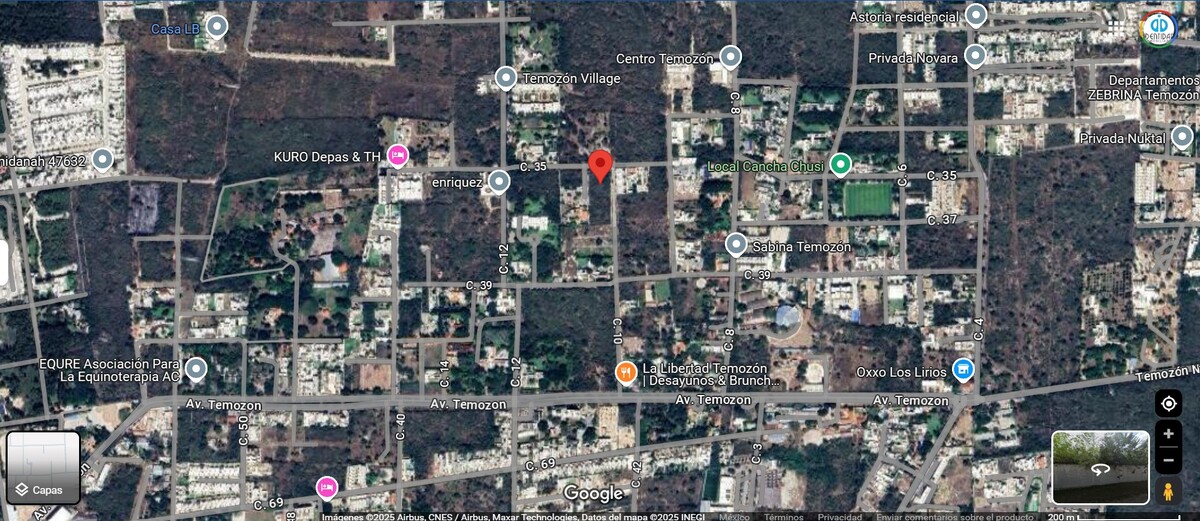Zoom out of the map

coord(1168,461)
